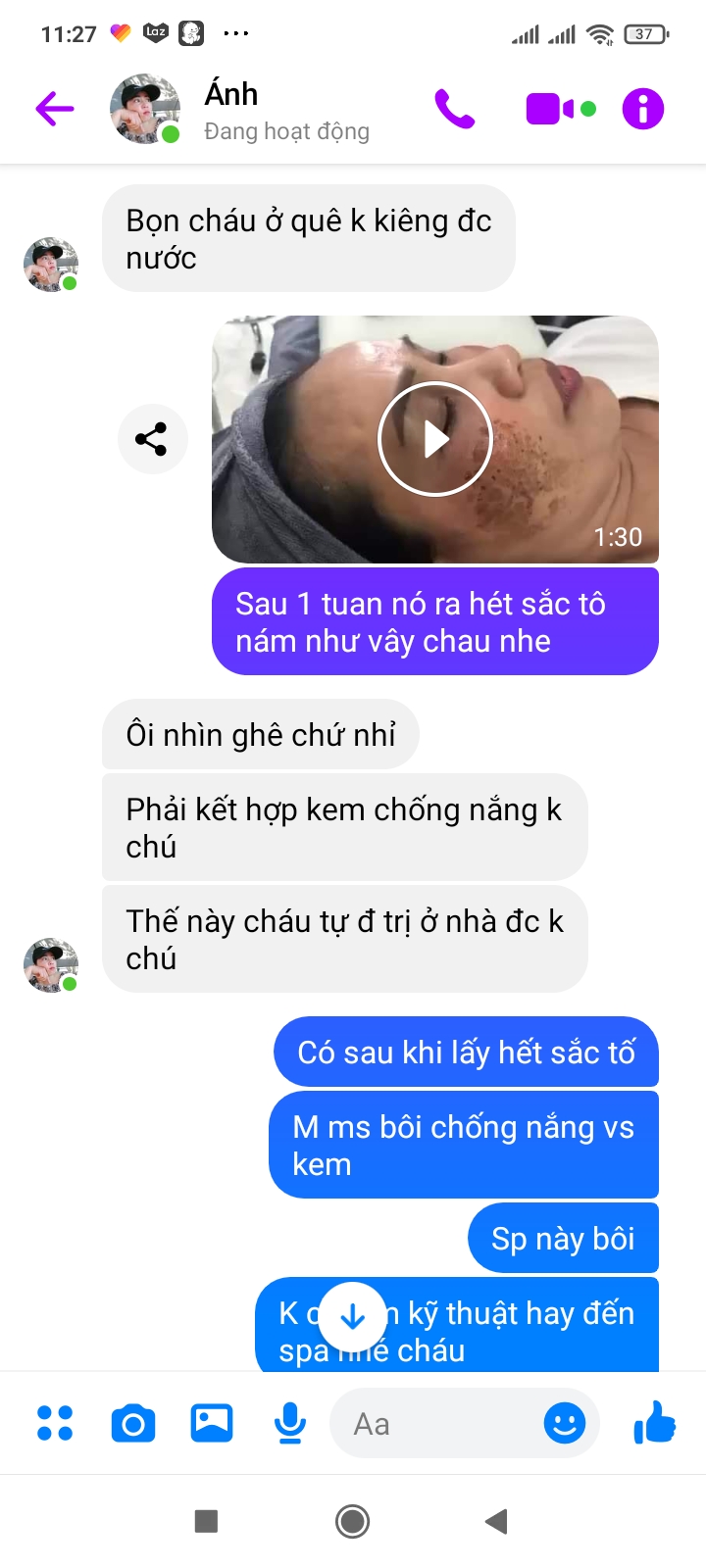
Task: Open more actions with the four-dot icon
Action: click(55, 1423)
